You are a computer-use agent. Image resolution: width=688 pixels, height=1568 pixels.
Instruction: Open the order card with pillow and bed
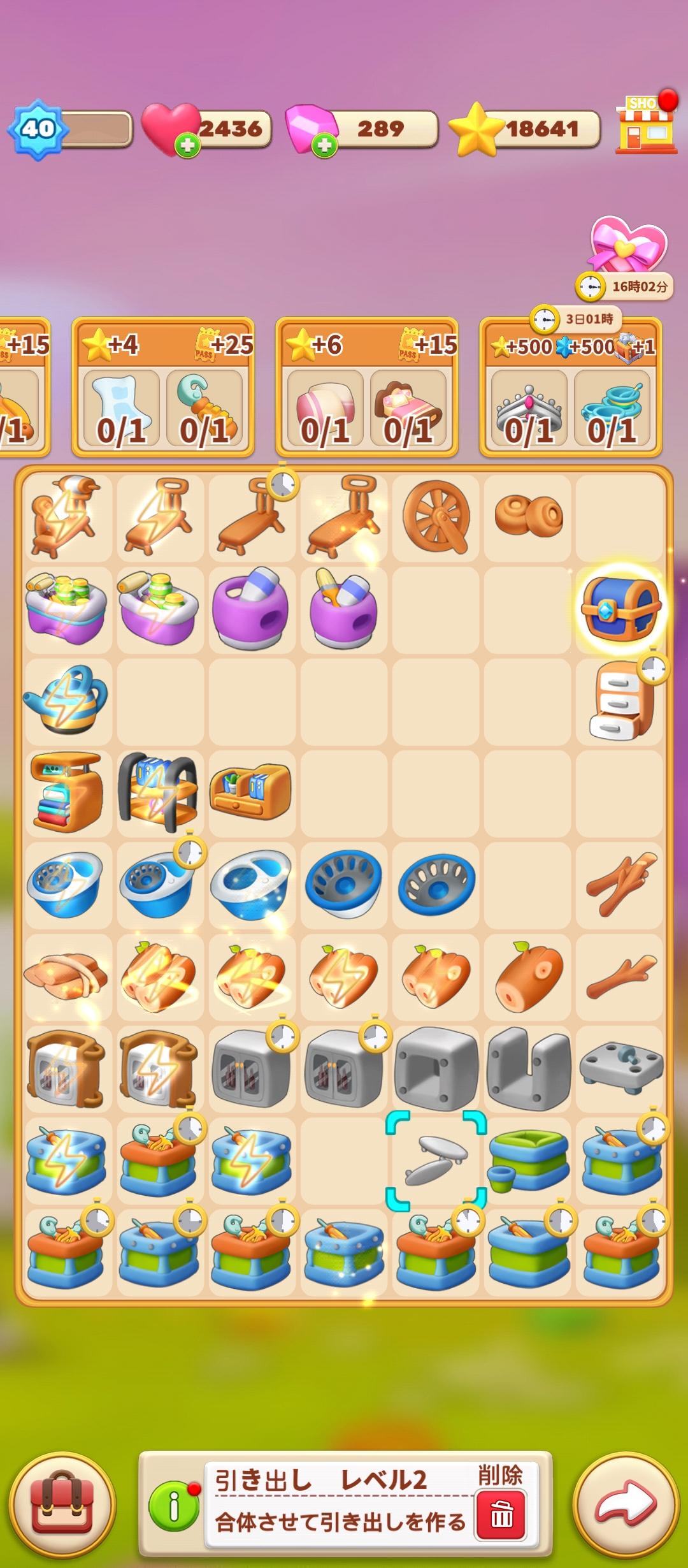coord(366,395)
